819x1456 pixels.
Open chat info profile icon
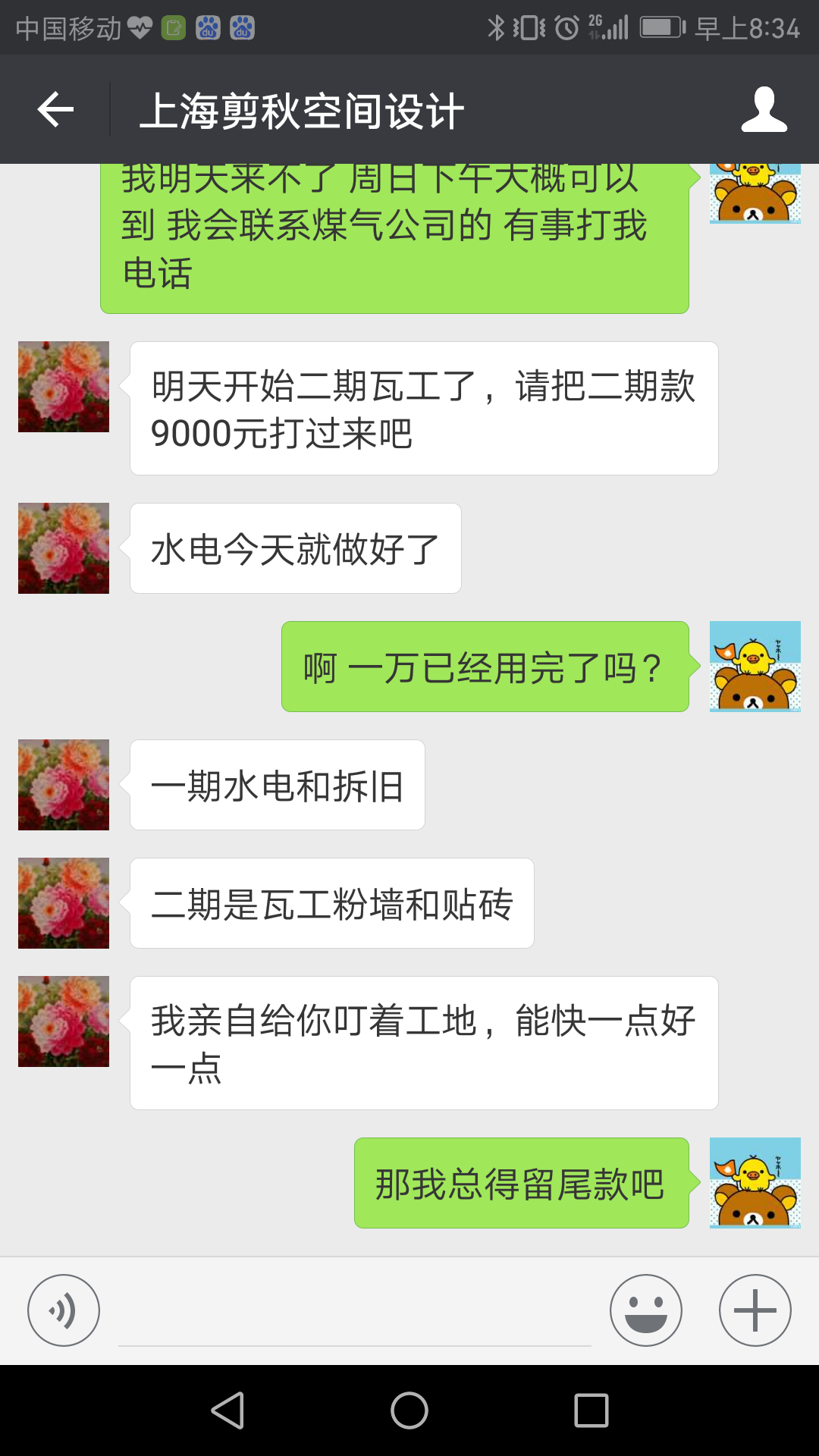(764, 110)
